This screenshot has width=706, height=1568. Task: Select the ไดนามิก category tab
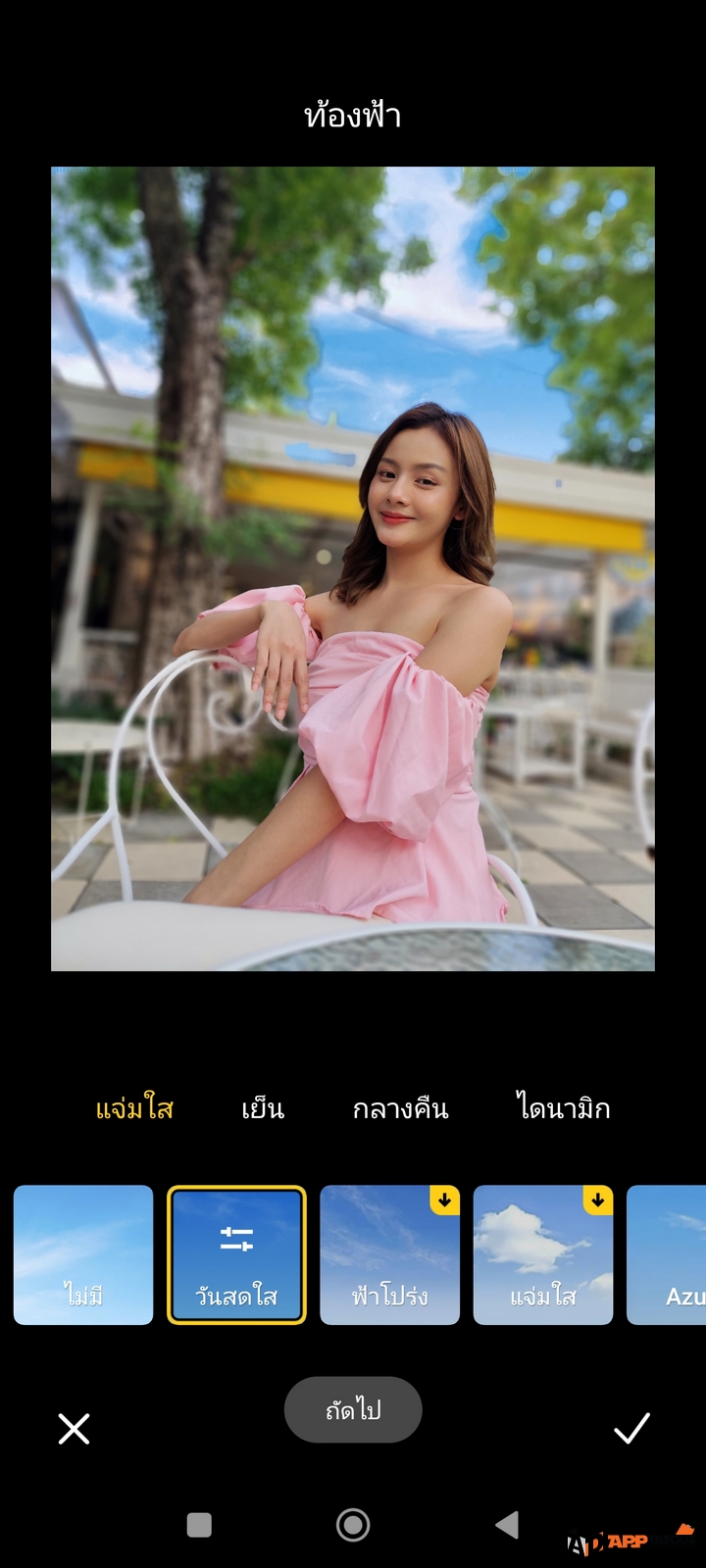point(564,1108)
